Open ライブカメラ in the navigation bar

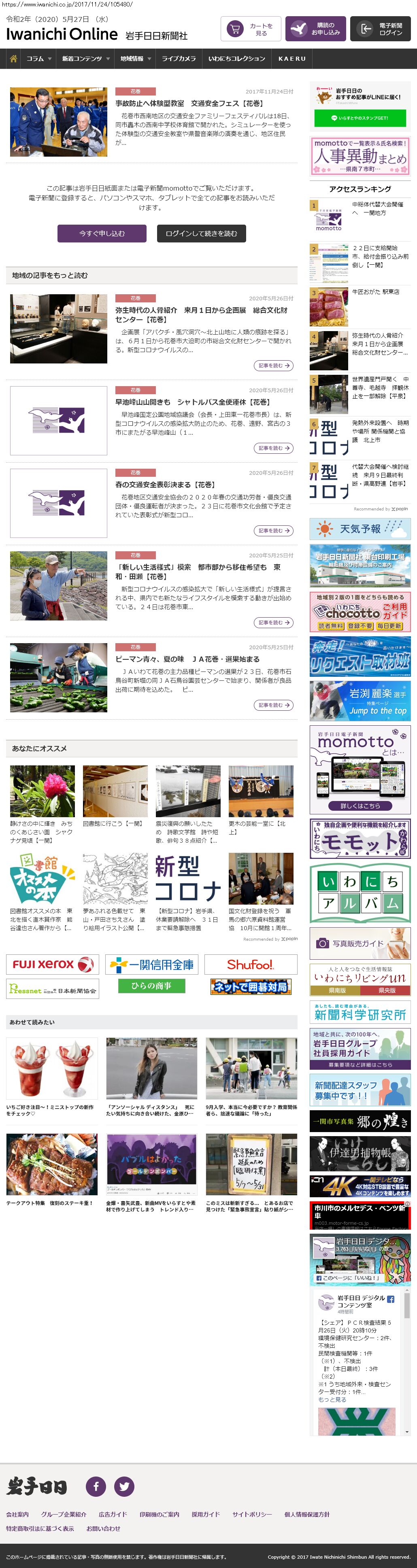coord(179,59)
